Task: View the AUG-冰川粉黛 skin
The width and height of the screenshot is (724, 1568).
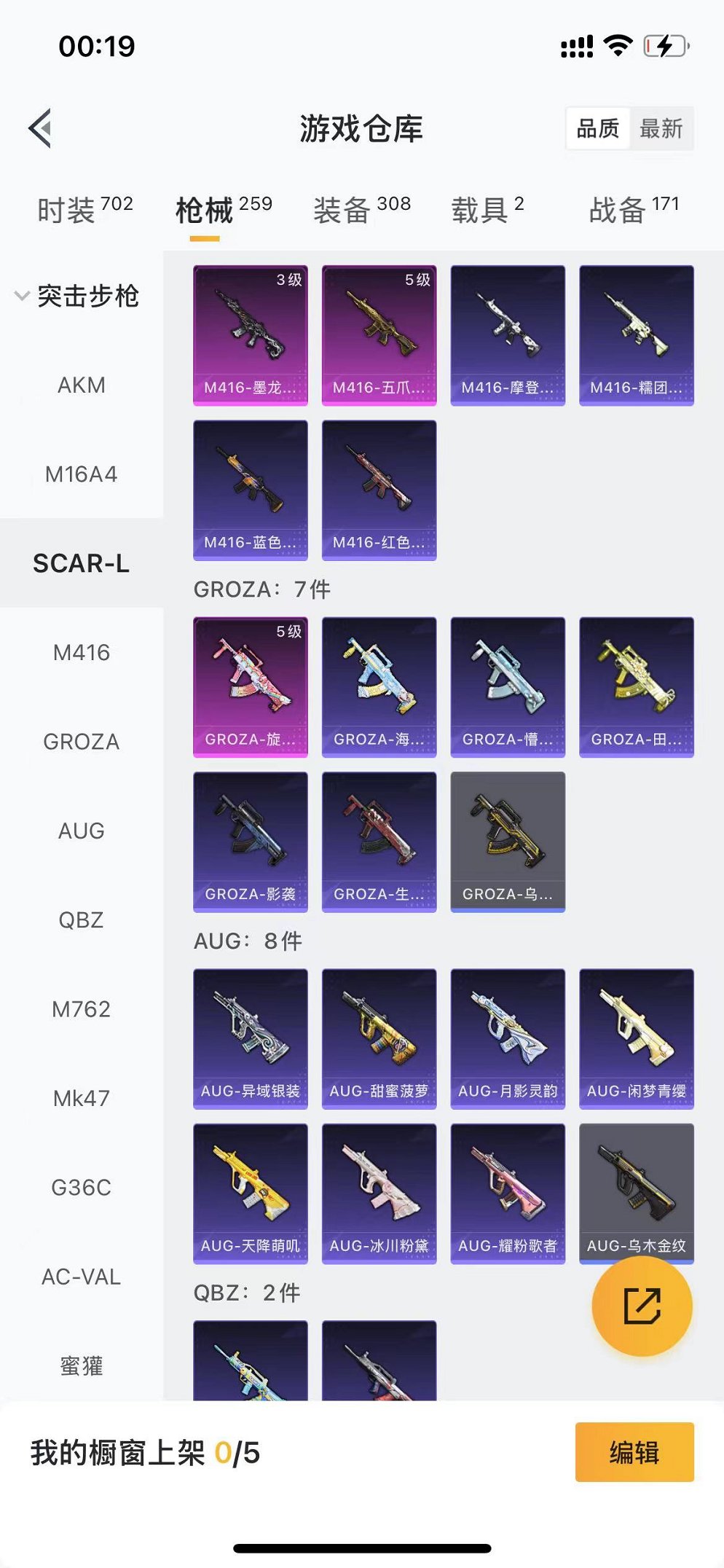Action: [x=379, y=1193]
